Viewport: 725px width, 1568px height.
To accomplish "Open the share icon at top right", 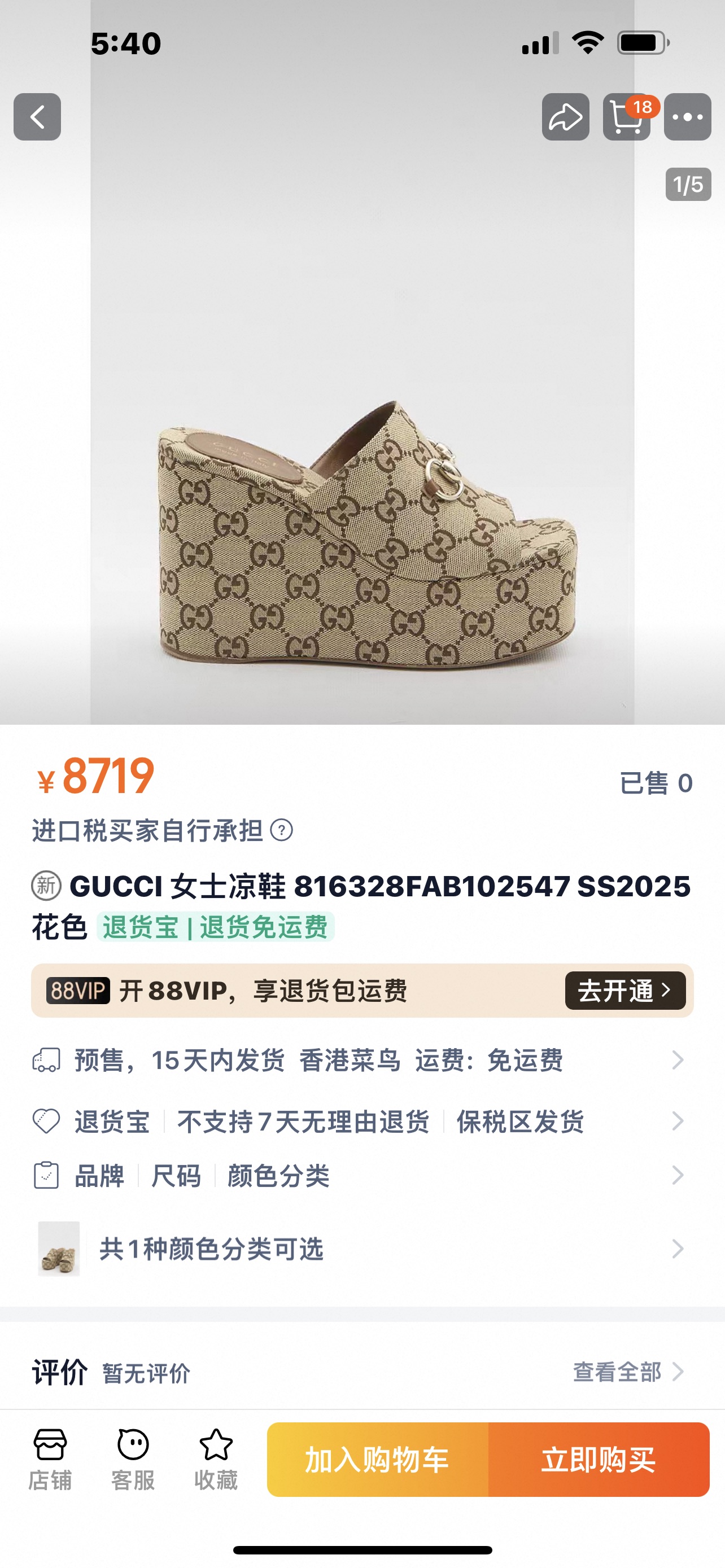I will click(x=566, y=117).
